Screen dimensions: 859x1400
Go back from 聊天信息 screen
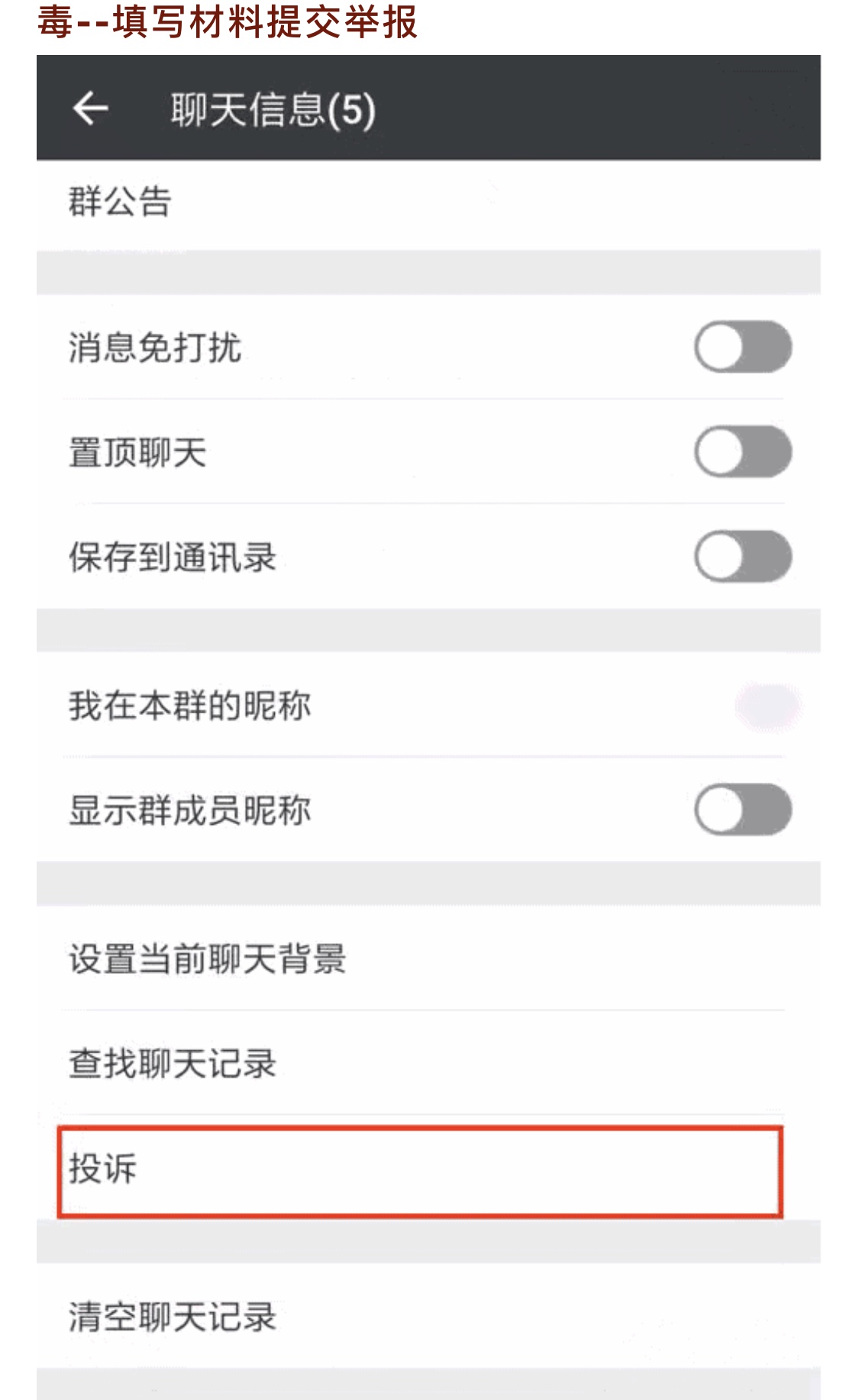point(90,108)
